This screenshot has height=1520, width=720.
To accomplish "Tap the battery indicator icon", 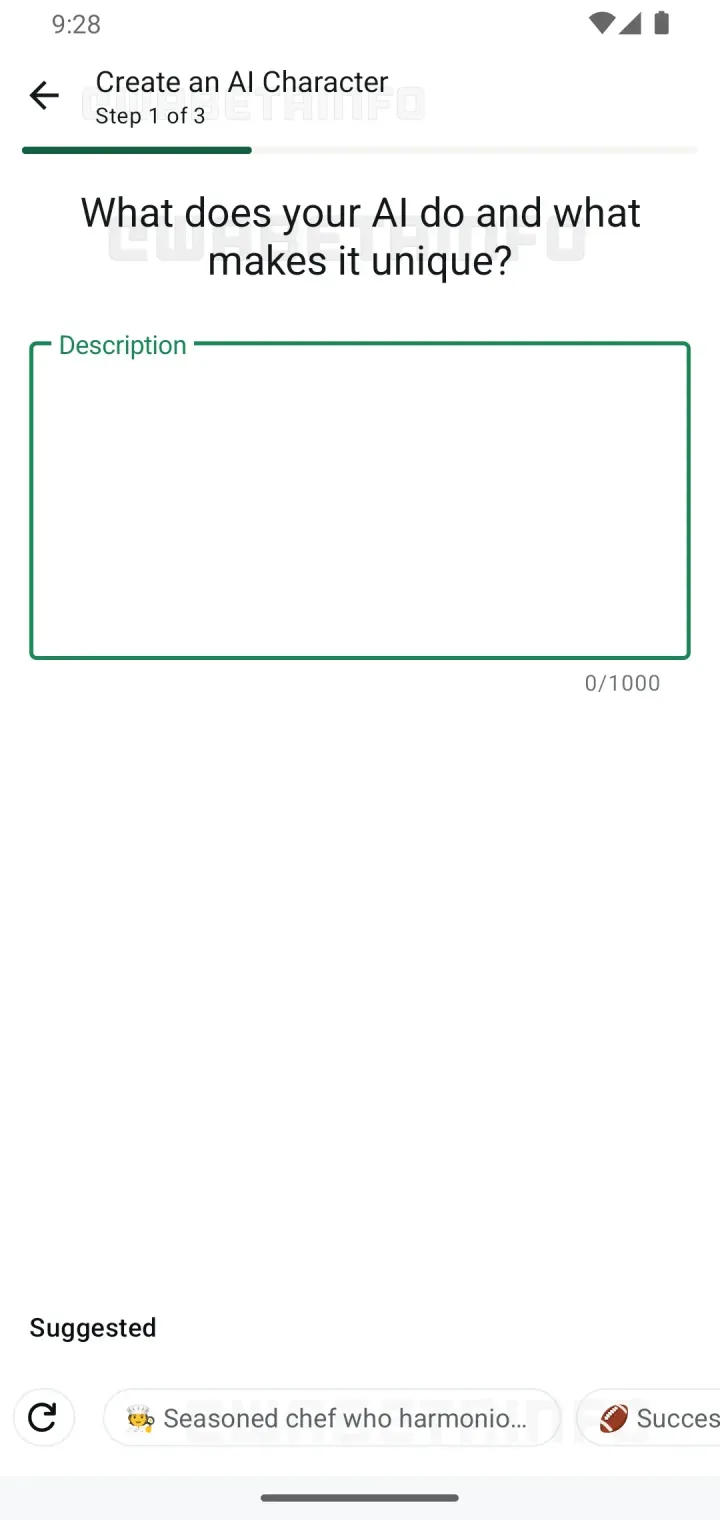I will [662, 24].
